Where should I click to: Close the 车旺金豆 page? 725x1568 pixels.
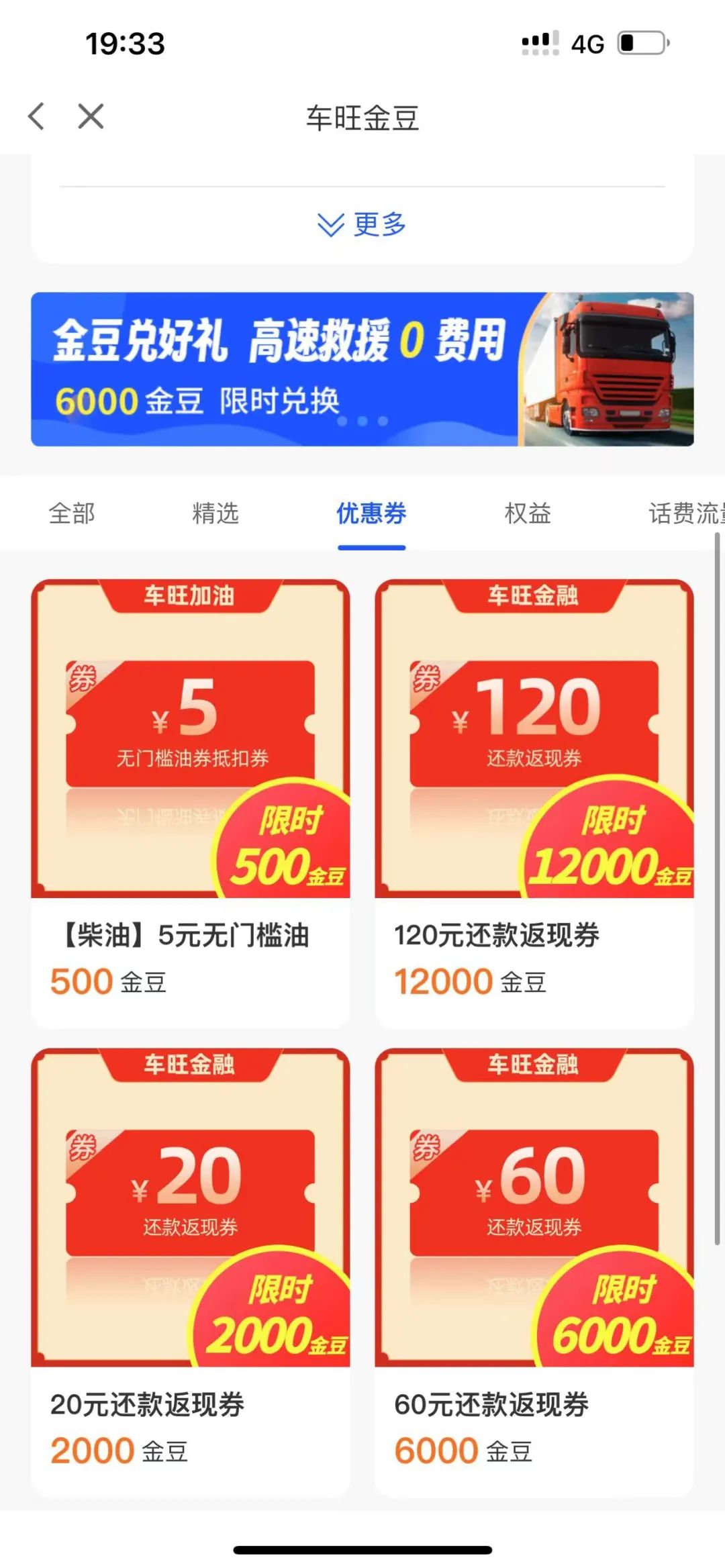point(91,116)
